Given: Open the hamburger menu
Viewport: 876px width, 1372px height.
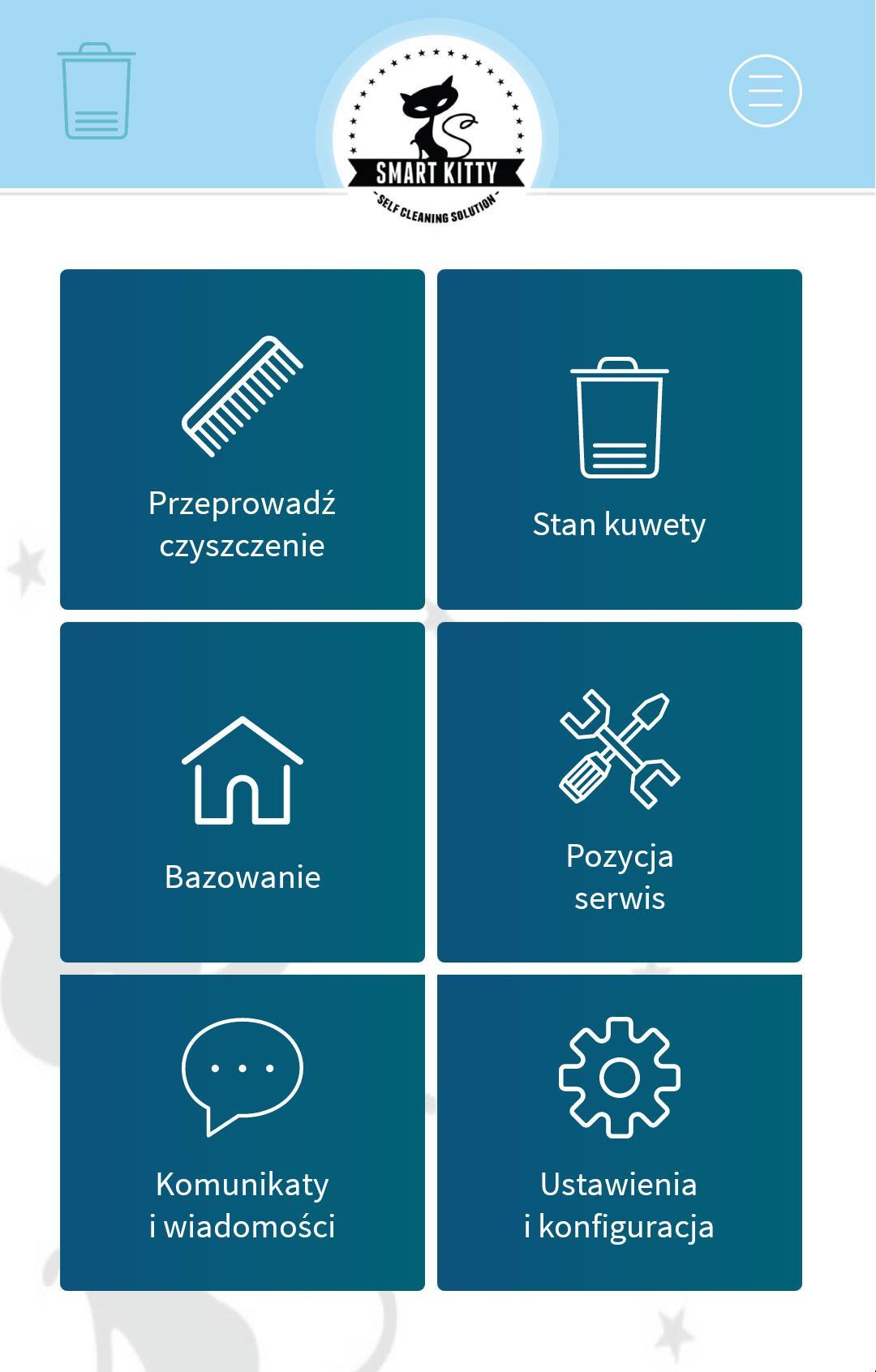Looking at the screenshot, I should [x=765, y=90].
